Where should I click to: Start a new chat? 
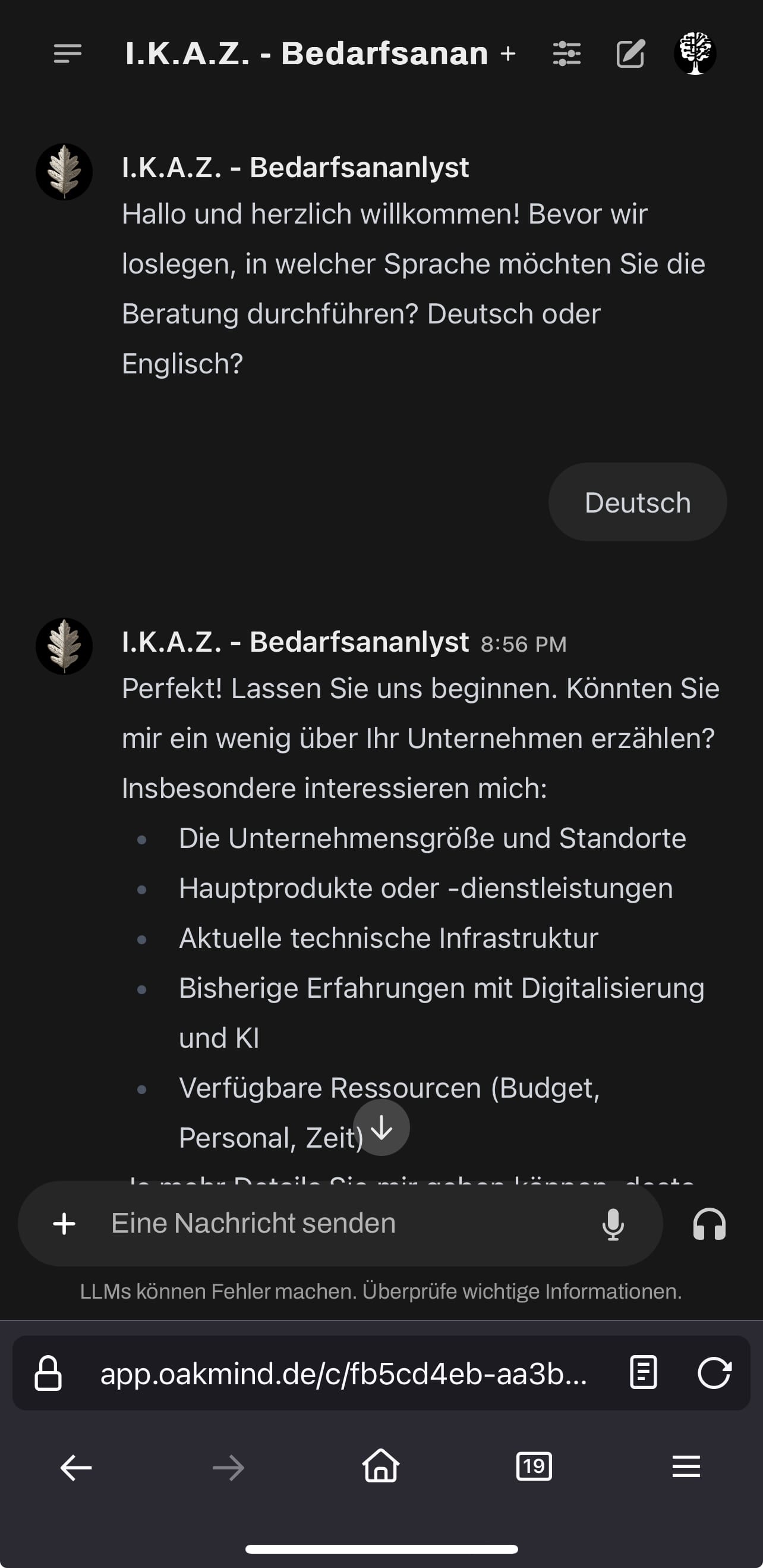pyautogui.click(x=630, y=54)
